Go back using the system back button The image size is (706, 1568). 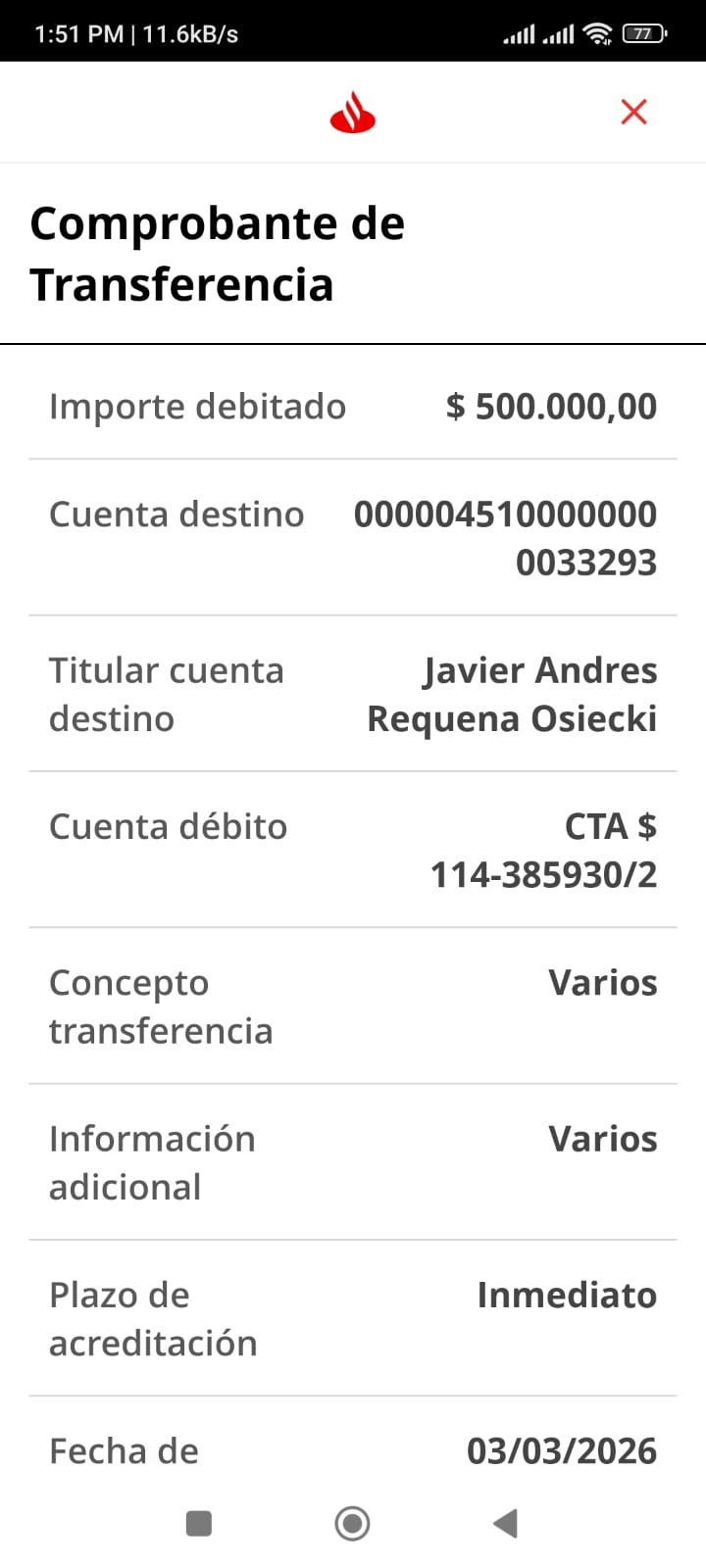(x=505, y=1523)
